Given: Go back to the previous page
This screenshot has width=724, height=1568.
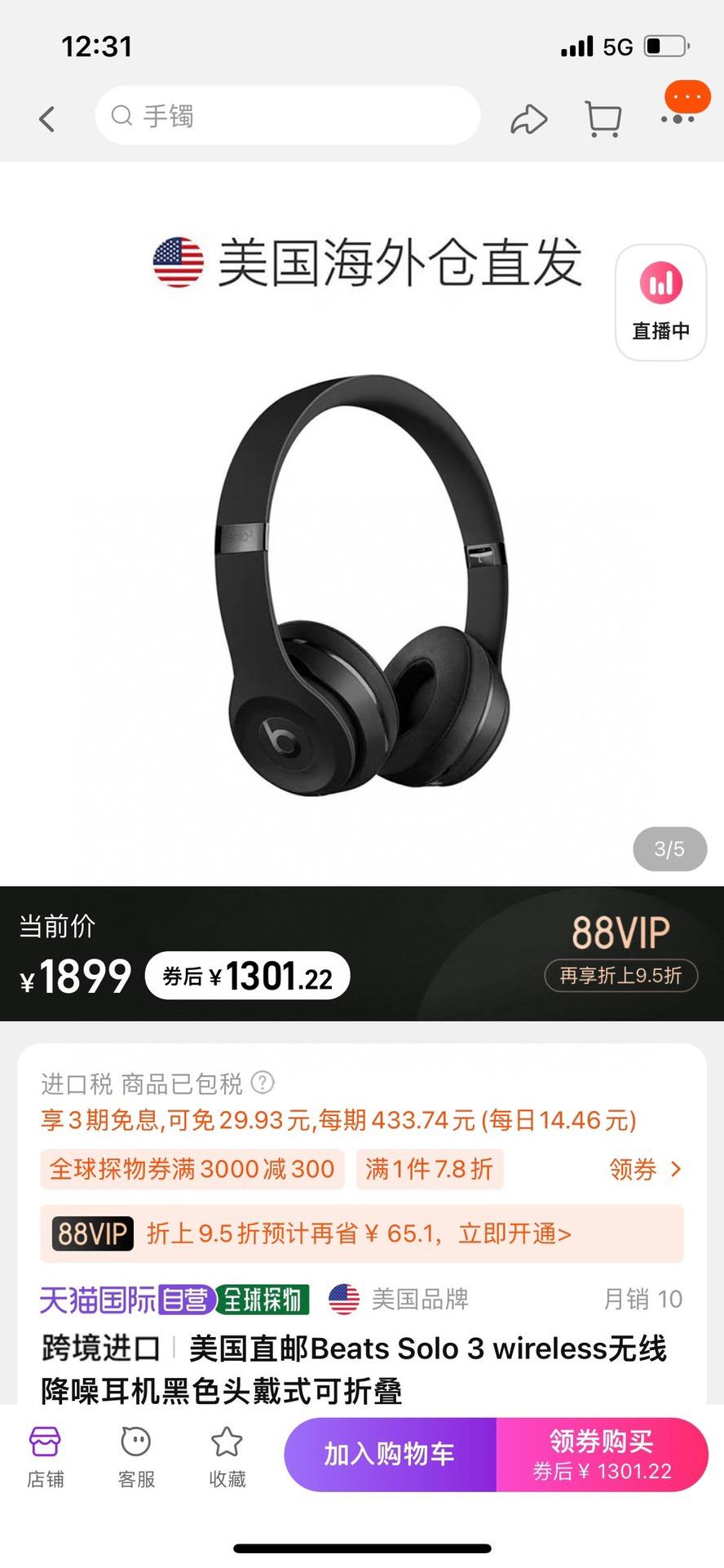Looking at the screenshot, I should click(47, 119).
